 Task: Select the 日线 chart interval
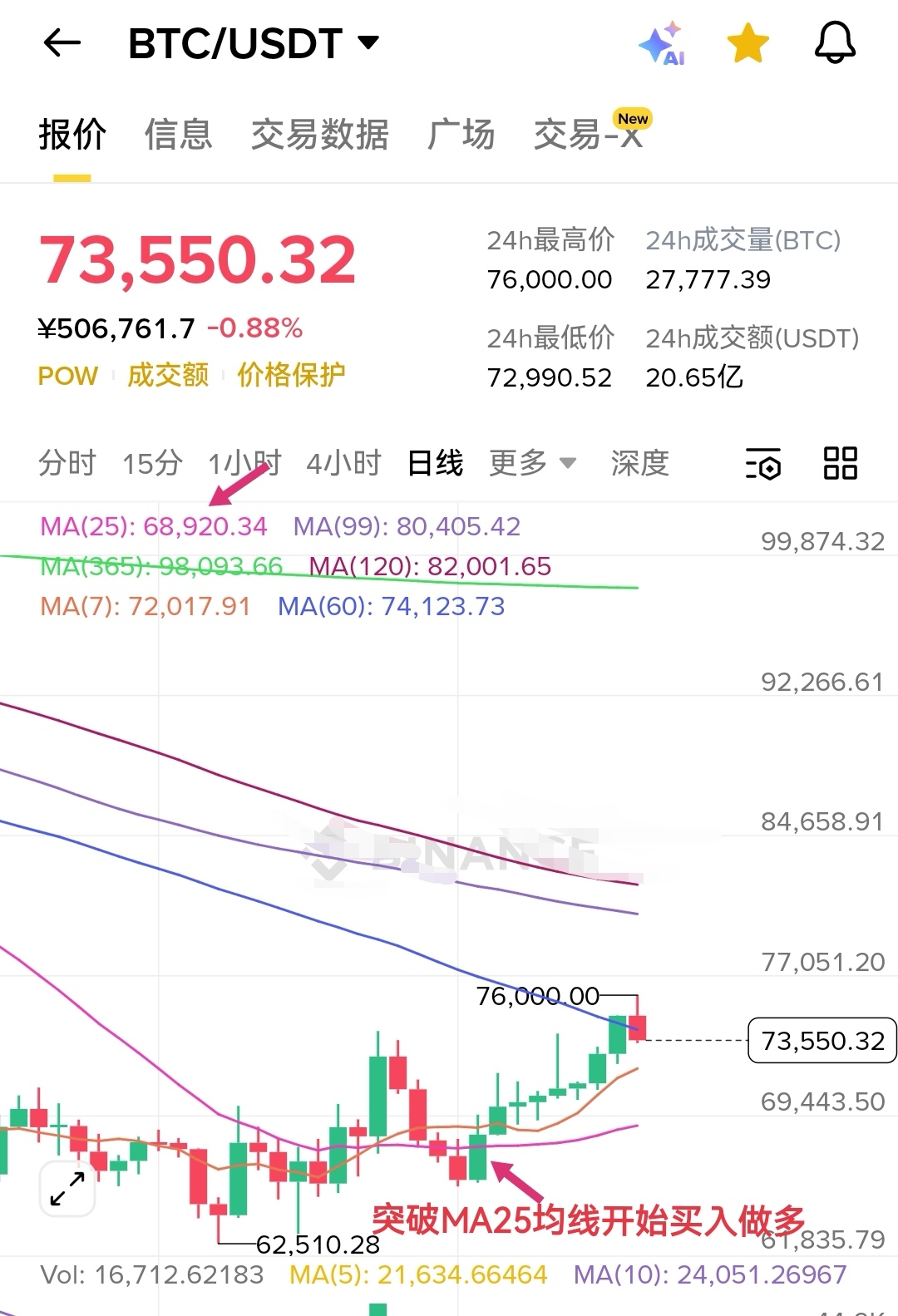pos(435,463)
